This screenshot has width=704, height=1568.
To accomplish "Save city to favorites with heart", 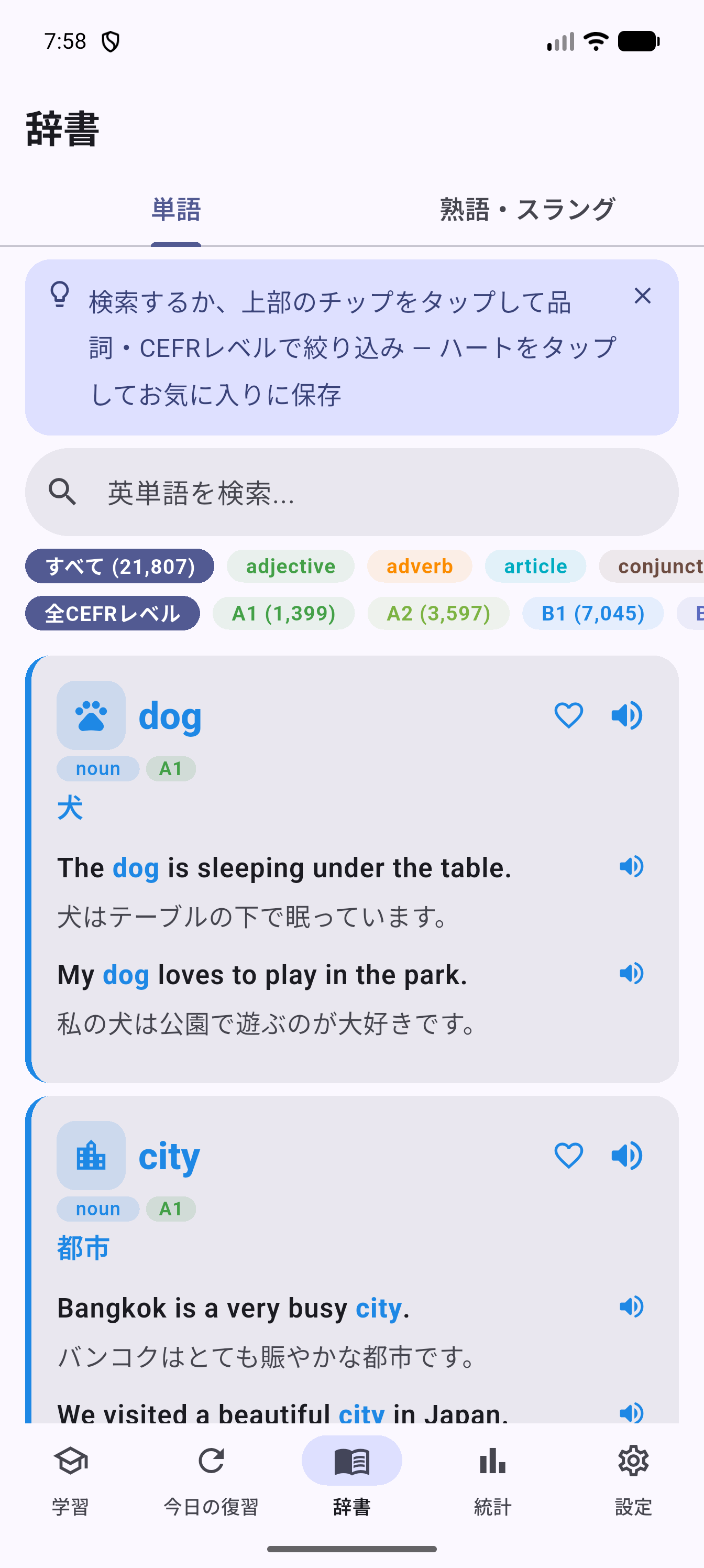I will tap(569, 1156).
